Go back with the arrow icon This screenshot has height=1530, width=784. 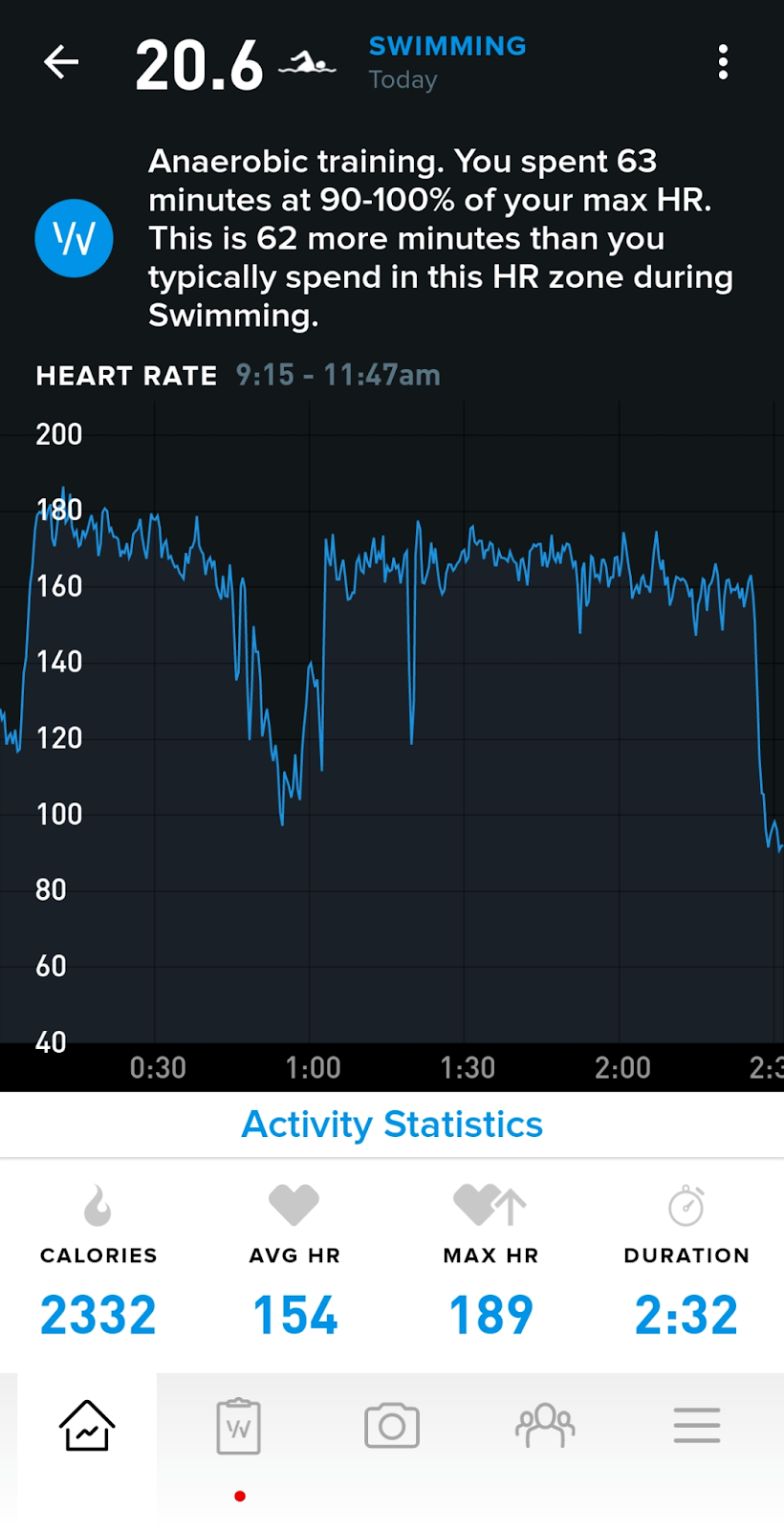pyautogui.click(x=61, y=62)
